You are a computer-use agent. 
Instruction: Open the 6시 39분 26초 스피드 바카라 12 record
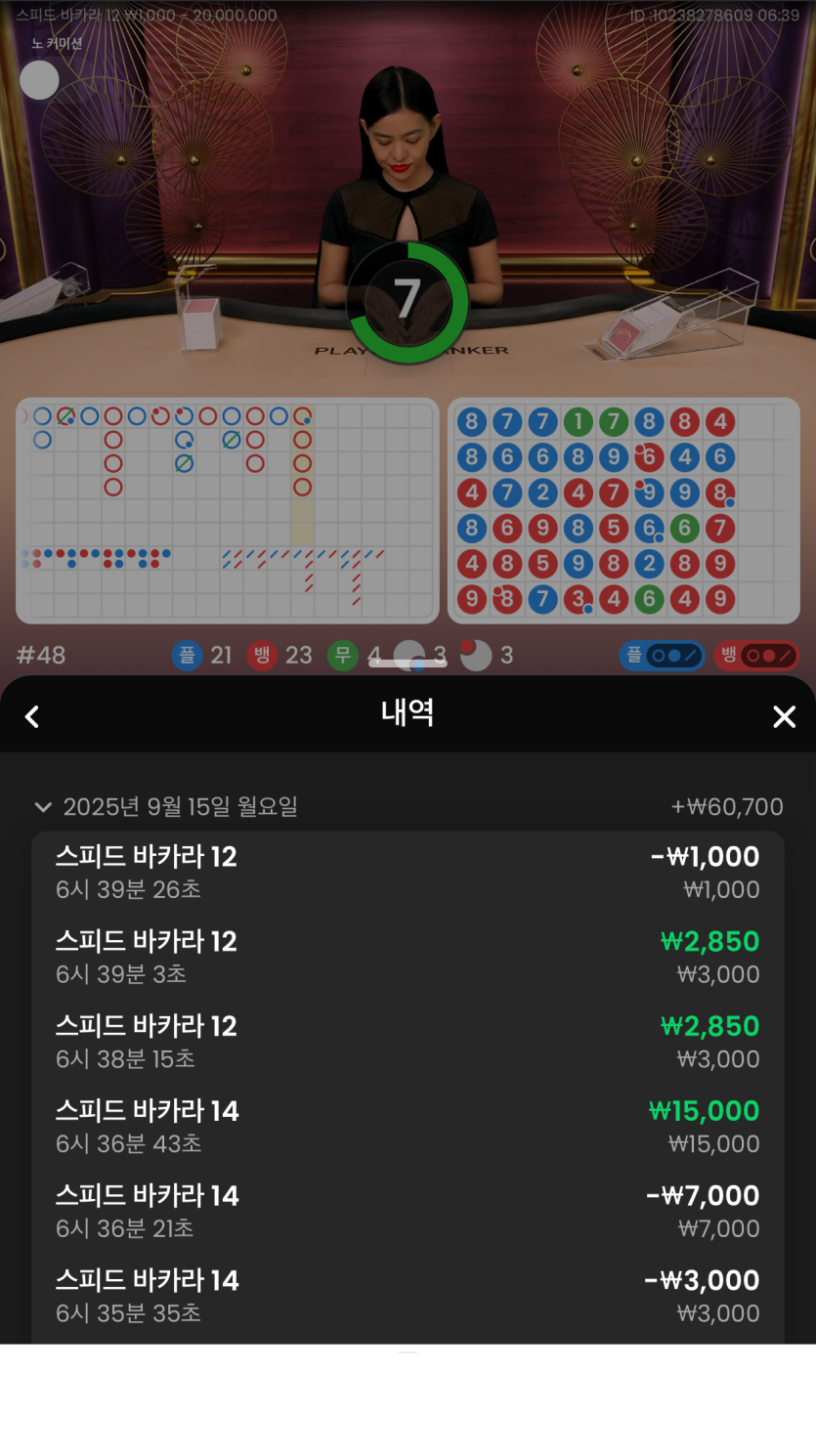(408, 872)
